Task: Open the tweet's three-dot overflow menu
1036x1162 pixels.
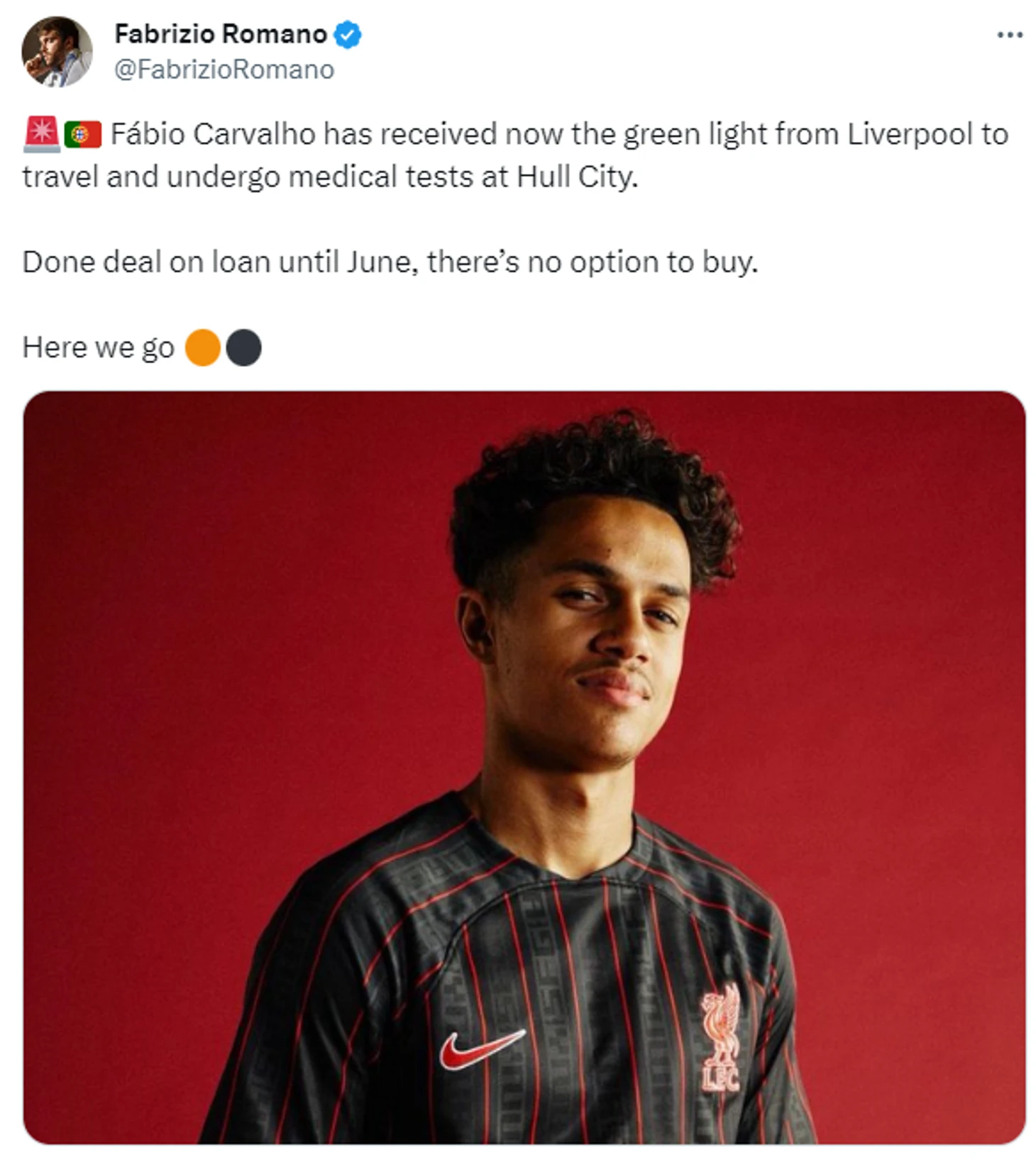Action: (1009, 35)
